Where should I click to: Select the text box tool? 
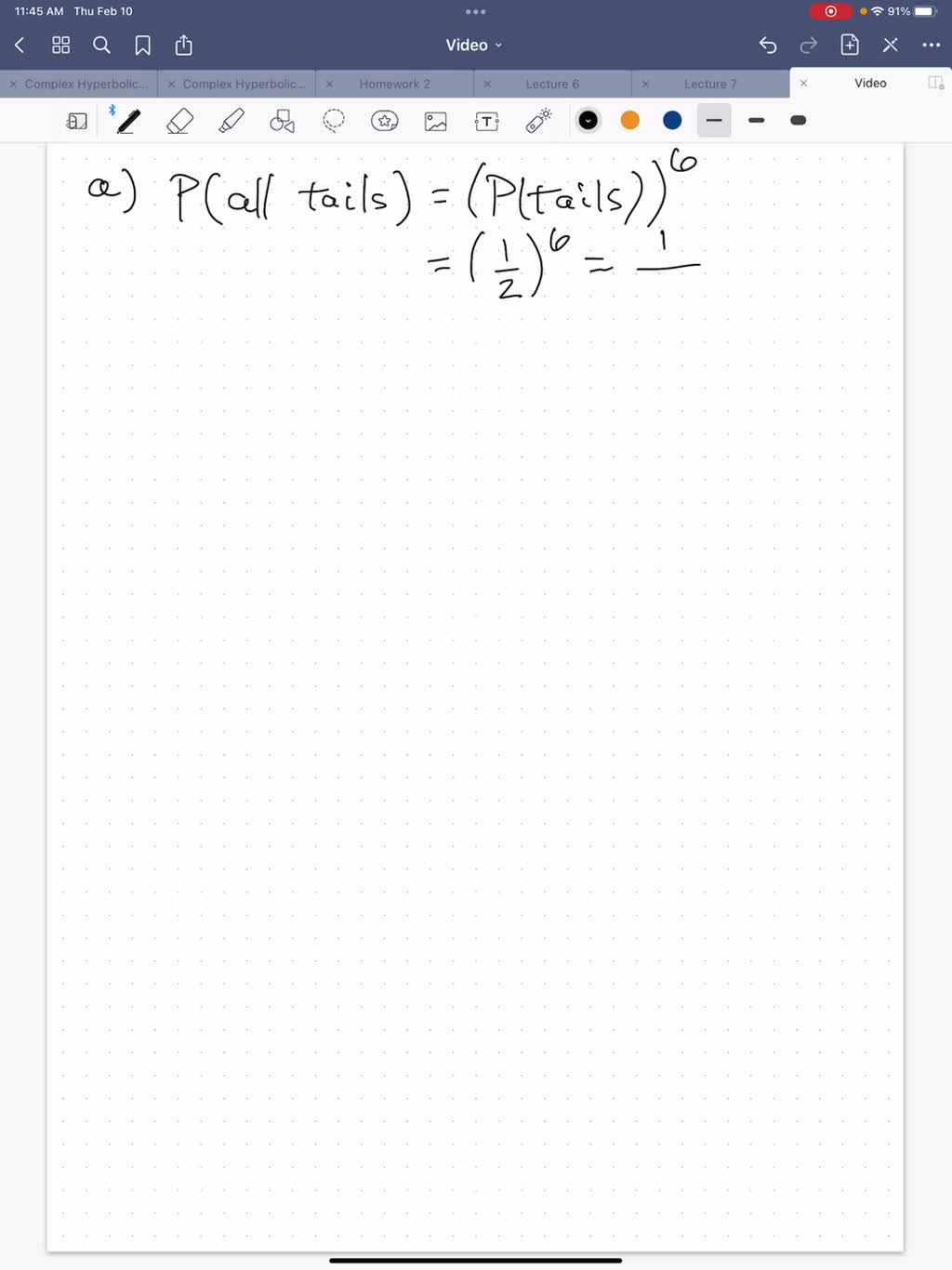(x=487, y=121)
